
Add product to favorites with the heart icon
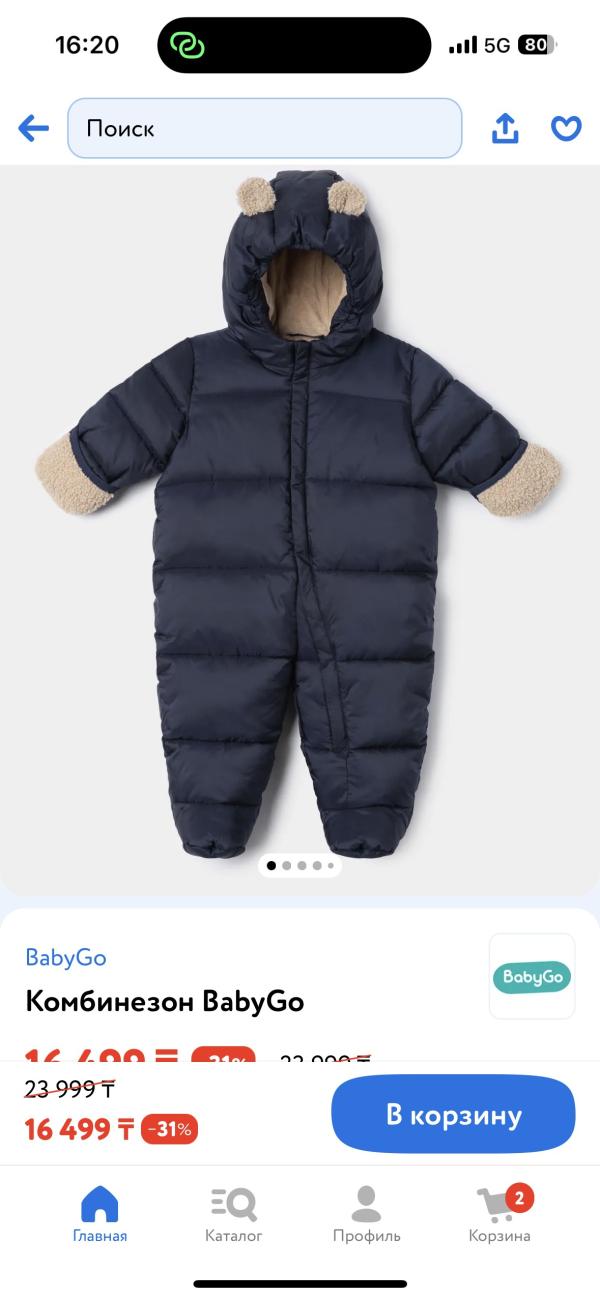coord(566,128)
